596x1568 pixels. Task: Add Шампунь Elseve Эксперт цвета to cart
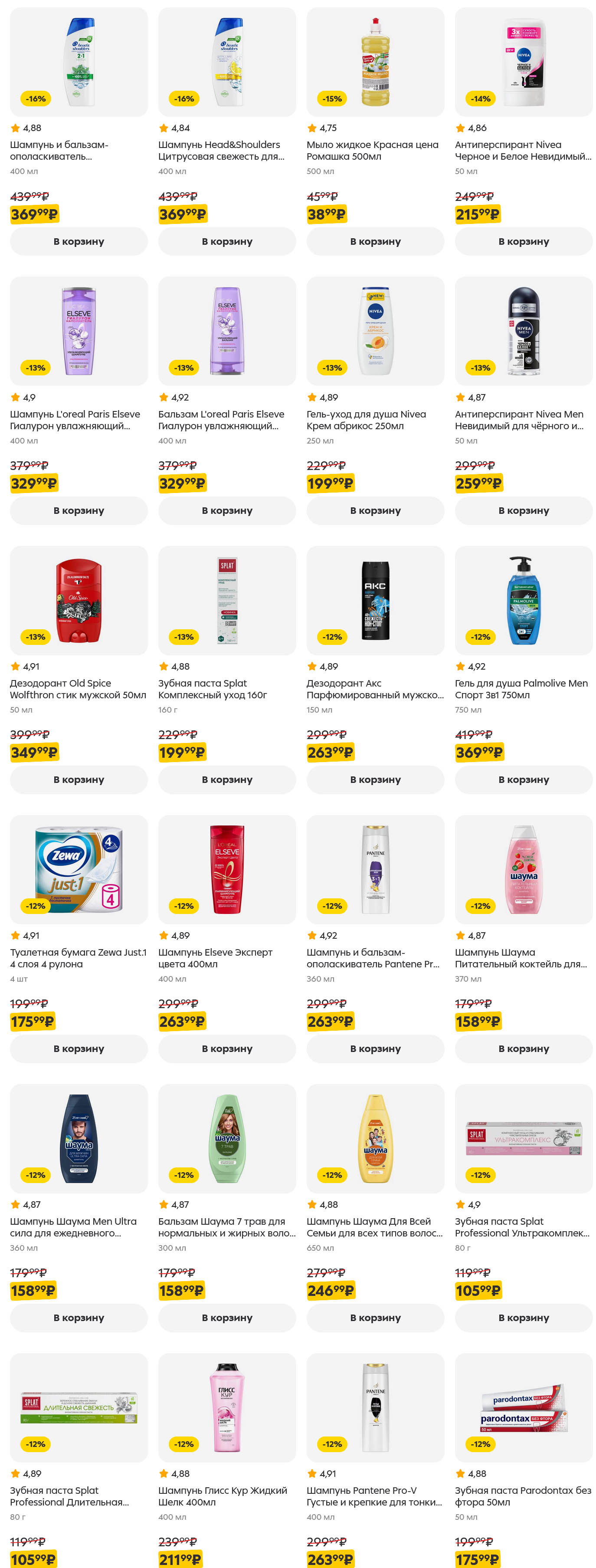click(227, 1048)
